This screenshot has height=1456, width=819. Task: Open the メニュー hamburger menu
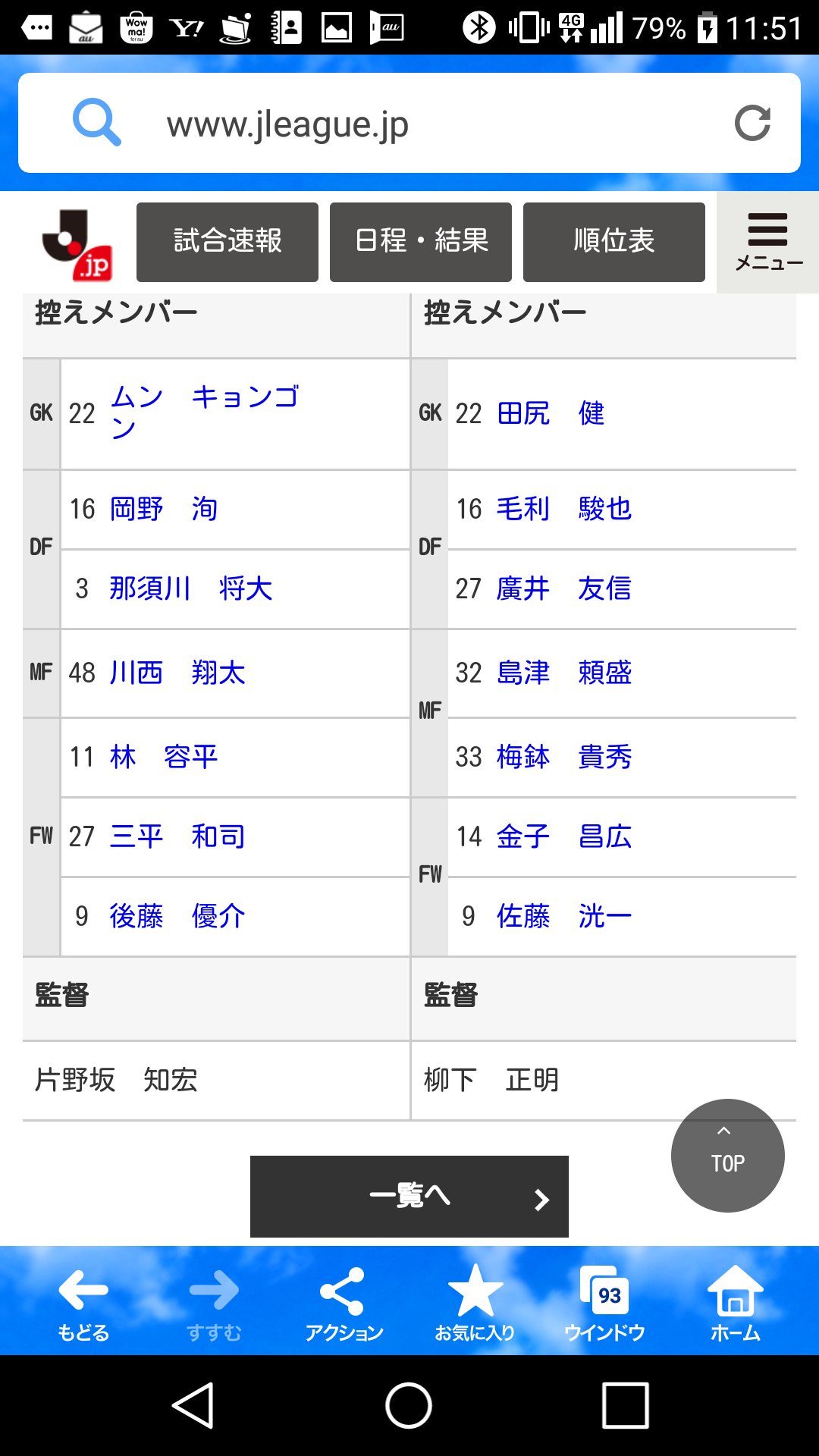click(x=767, y=242)
